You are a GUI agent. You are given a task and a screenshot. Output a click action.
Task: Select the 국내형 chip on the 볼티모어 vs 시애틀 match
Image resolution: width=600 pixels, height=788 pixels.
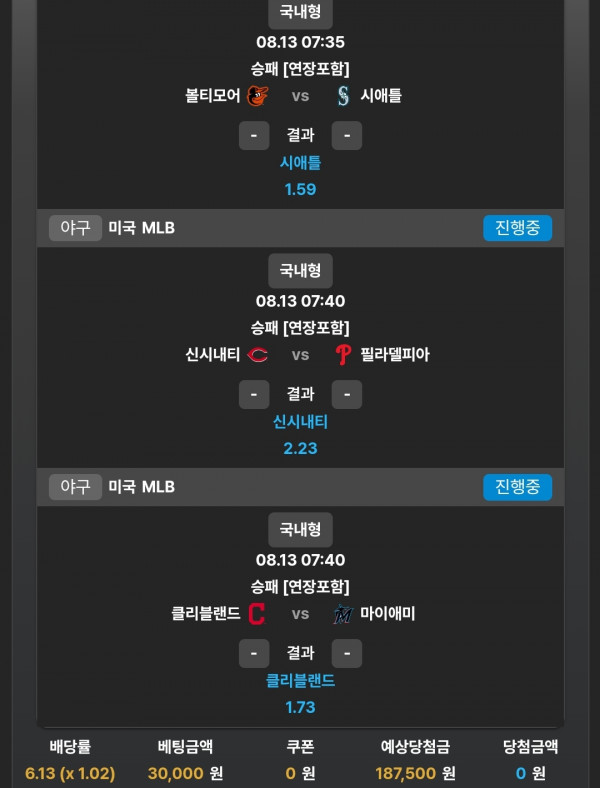300,12
